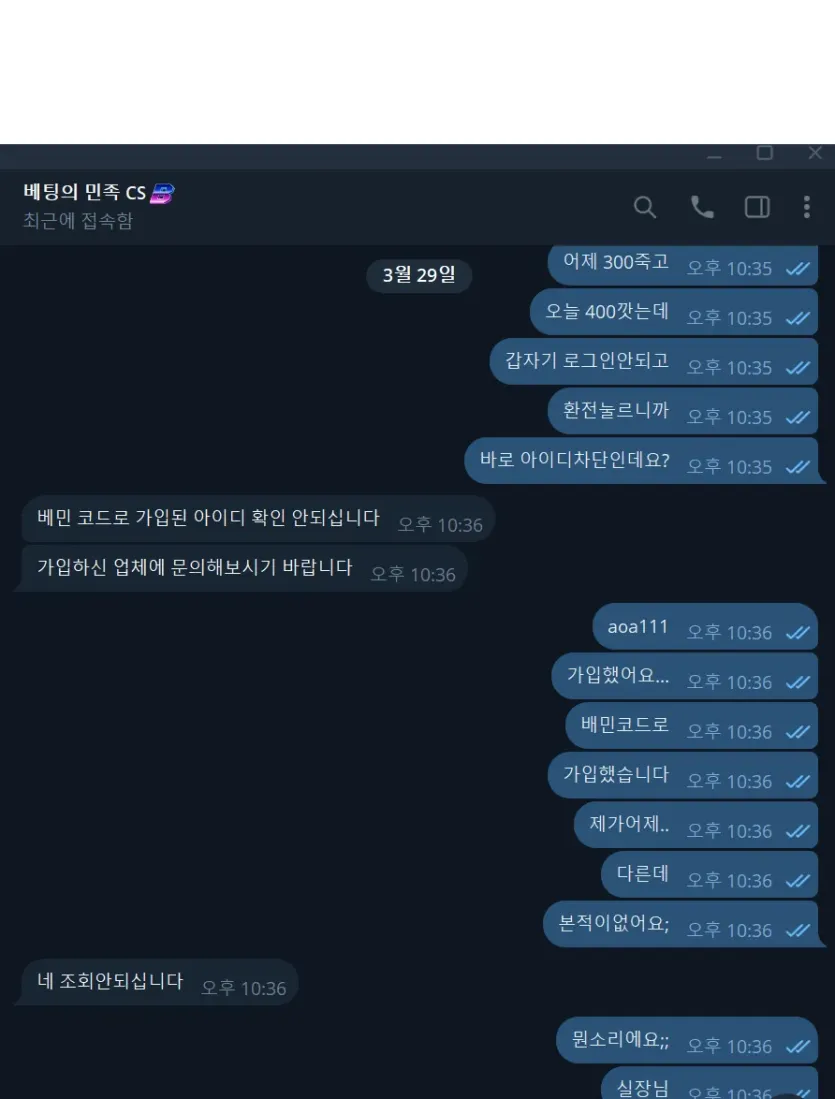
Task: Maximize the window
Action: (x=765, y=153)
